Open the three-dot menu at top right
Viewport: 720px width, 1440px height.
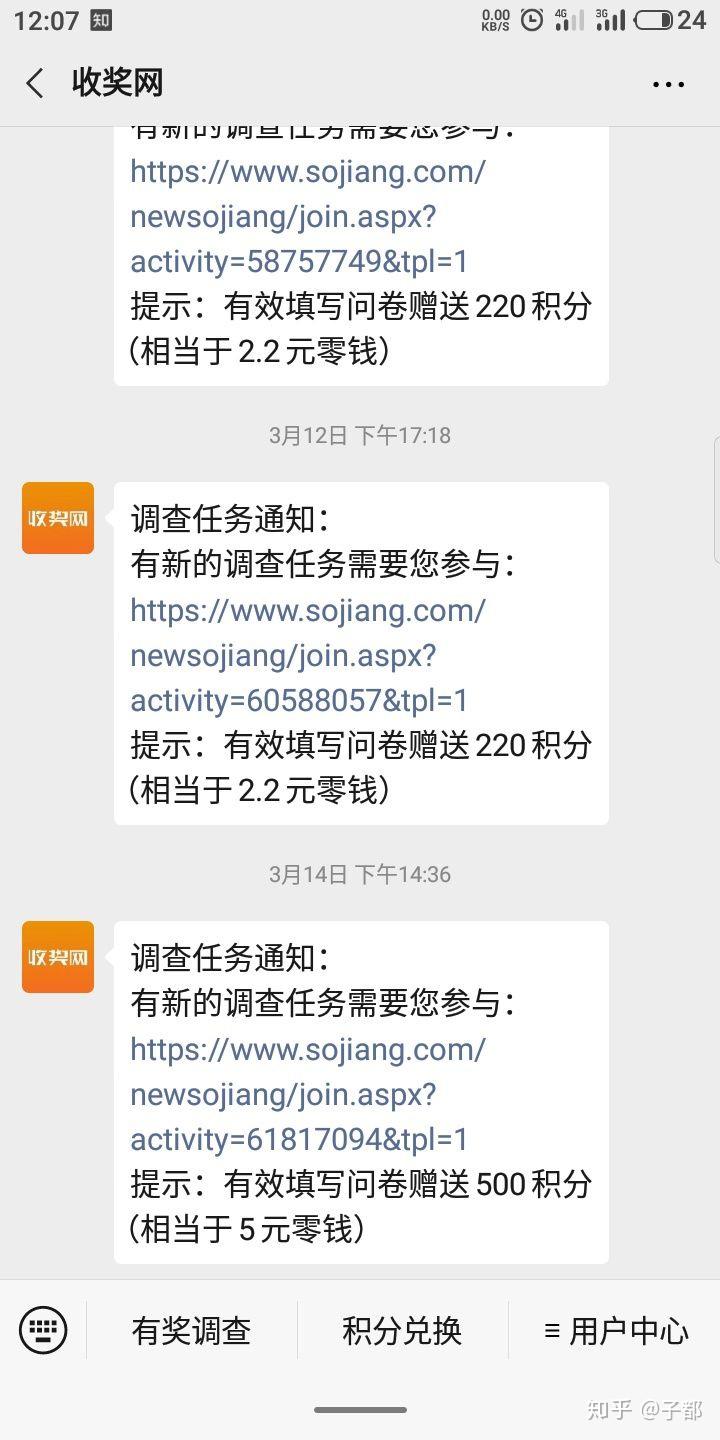tap(667, 84)
